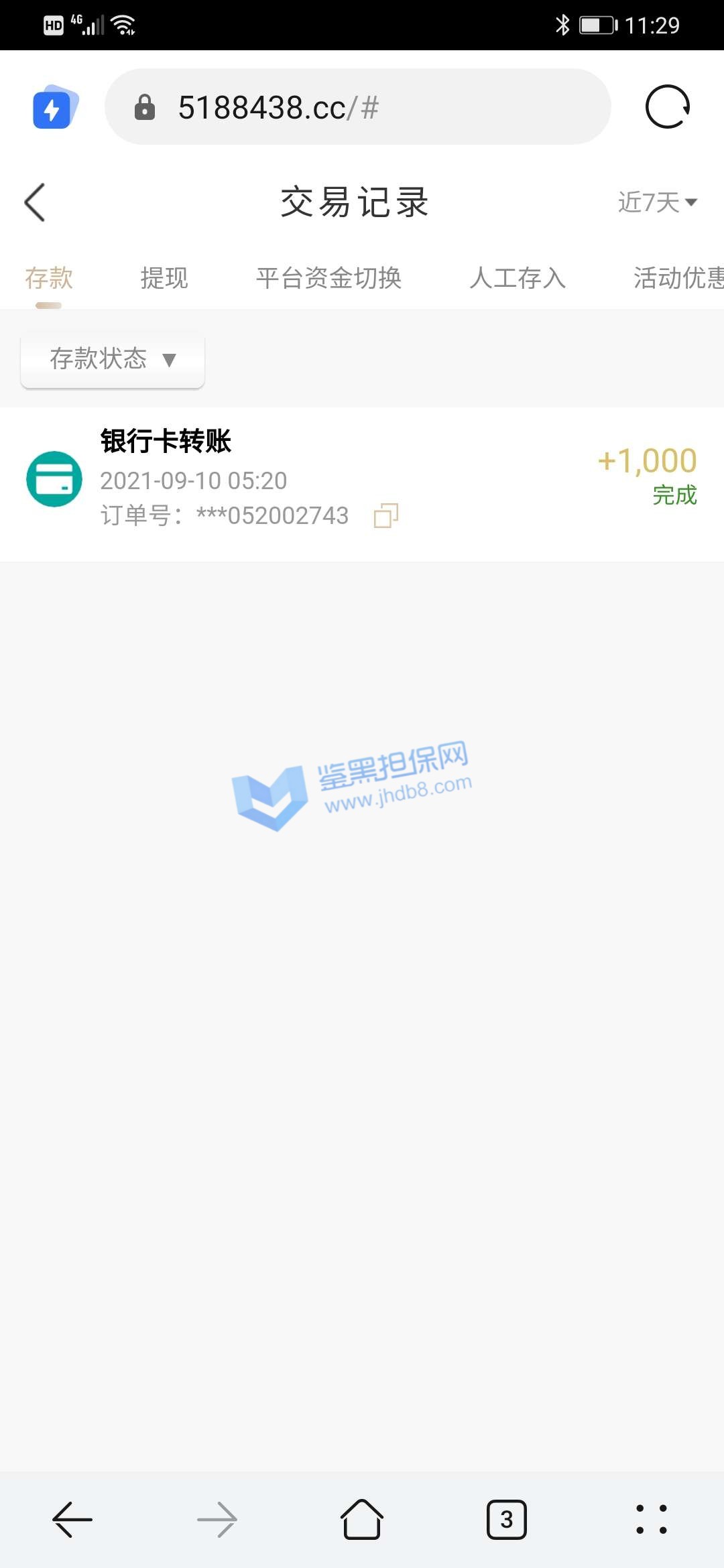Screen dimensions: 724x1568
Task: Tap the blue lightning browser icon
Action: coord(55,107)
